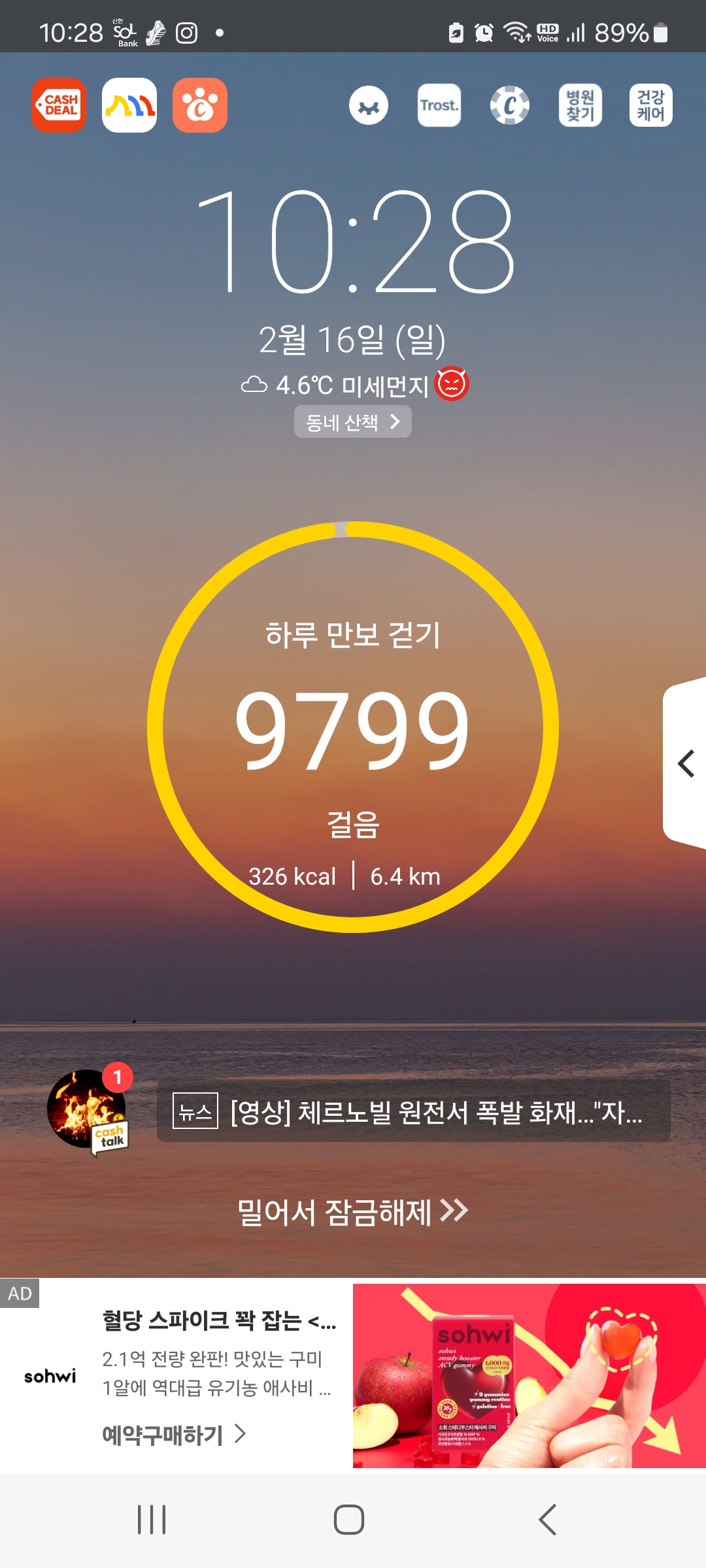The image size is (706, 1568).
Task: Tap the 병원찾기 hospital finder shortcut
Action: (580, 105)
